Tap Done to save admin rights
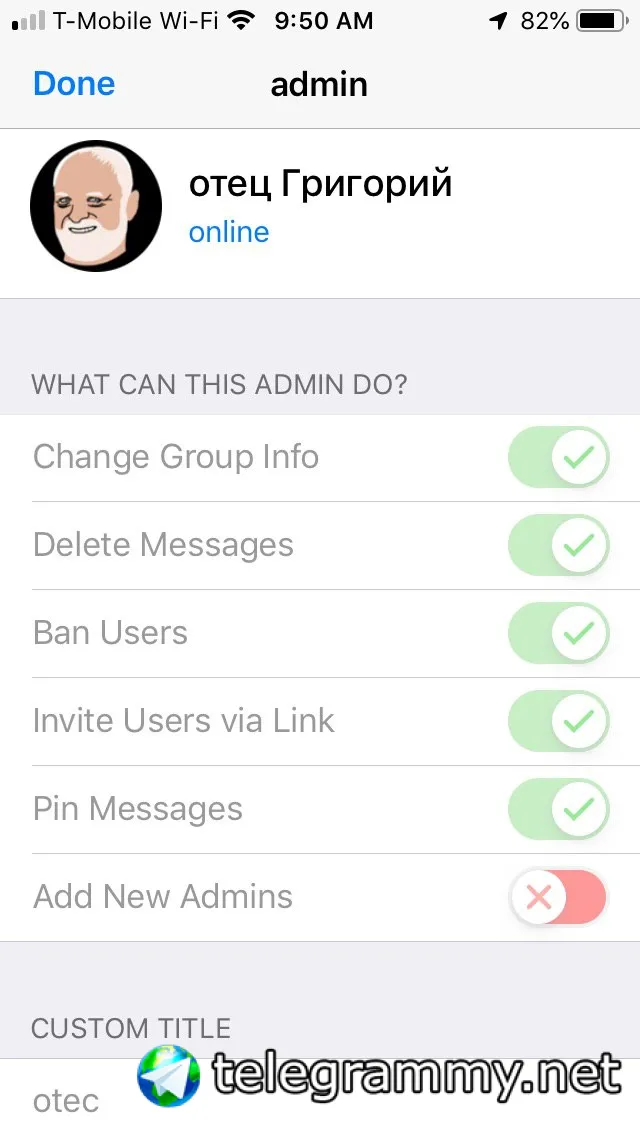Viewport: 640px width, 1136px height. 74,84
